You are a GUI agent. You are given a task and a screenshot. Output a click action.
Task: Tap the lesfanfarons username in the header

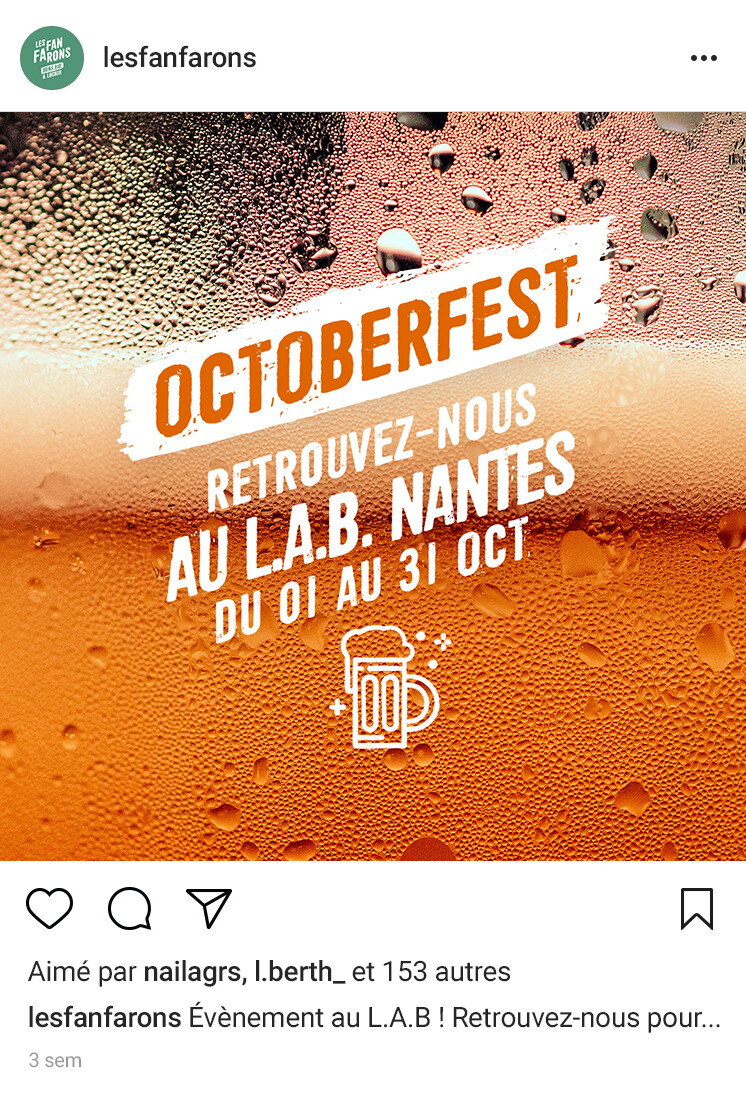coord(180,58)
